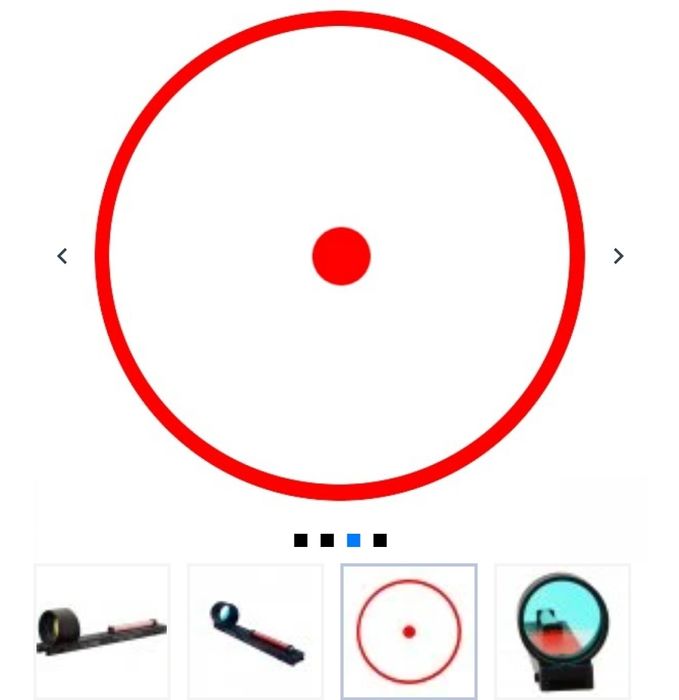
Task: Open the thumbnail of the angled sight view
Action: click(x=255, y=631)
